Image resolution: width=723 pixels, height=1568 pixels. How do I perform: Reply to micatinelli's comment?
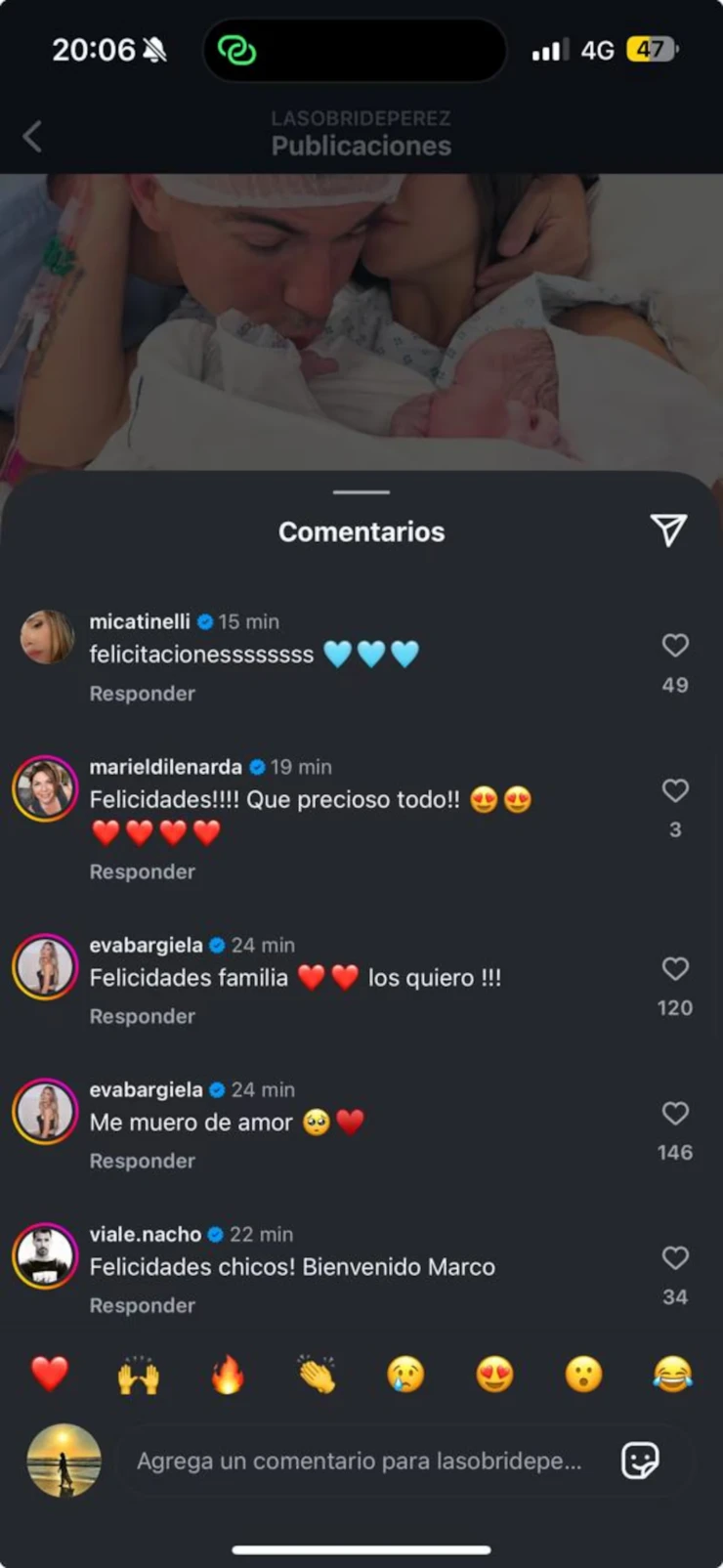point(143,694)
